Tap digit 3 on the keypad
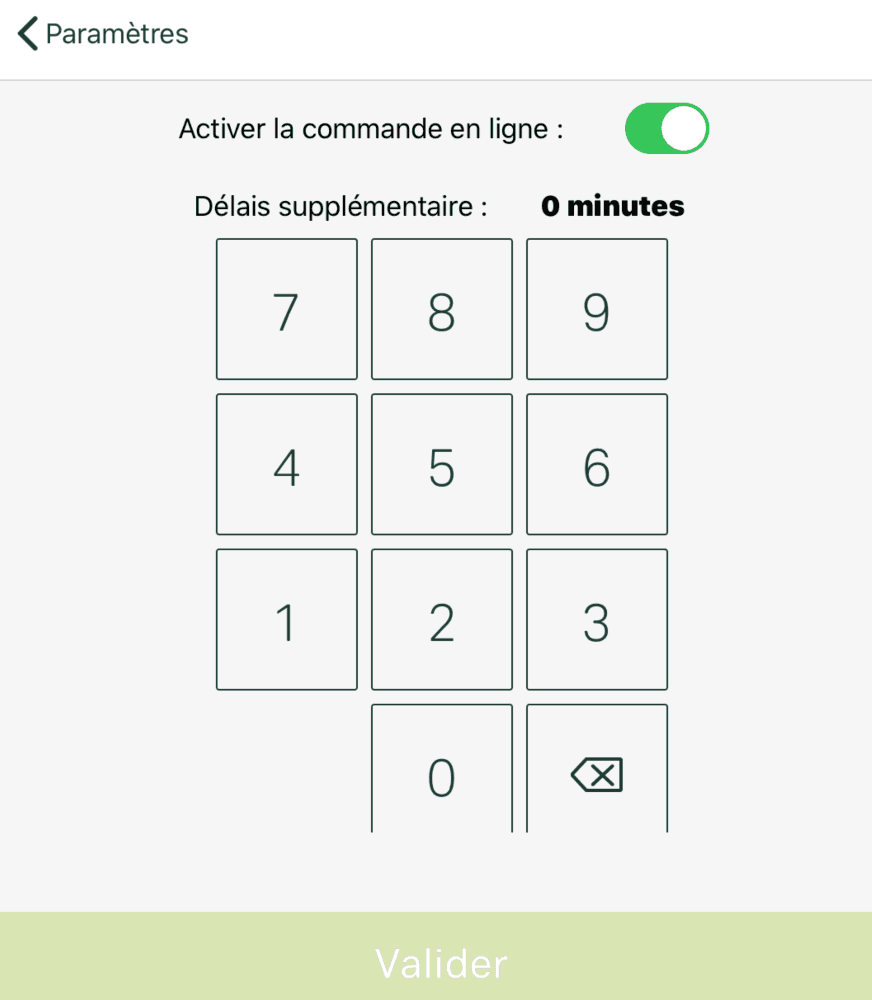The image size is (872, 1000). pyautogui.click(x=596, y=619)
